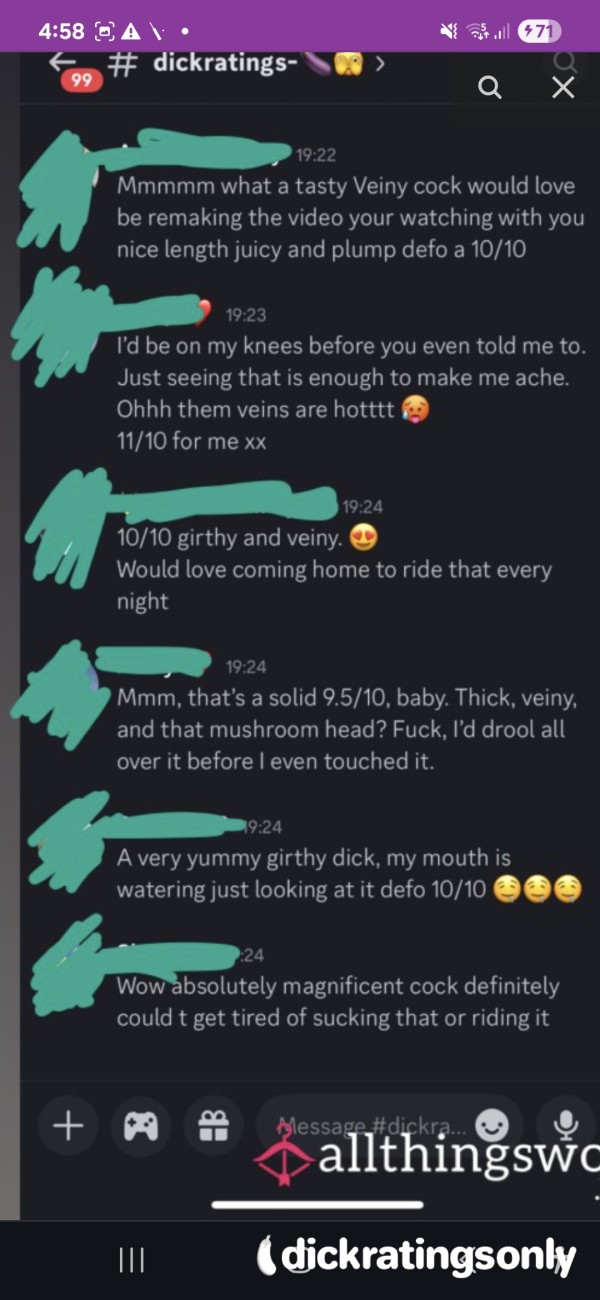
Task: Open the game controller apps button
Action: click(140, 1127)
